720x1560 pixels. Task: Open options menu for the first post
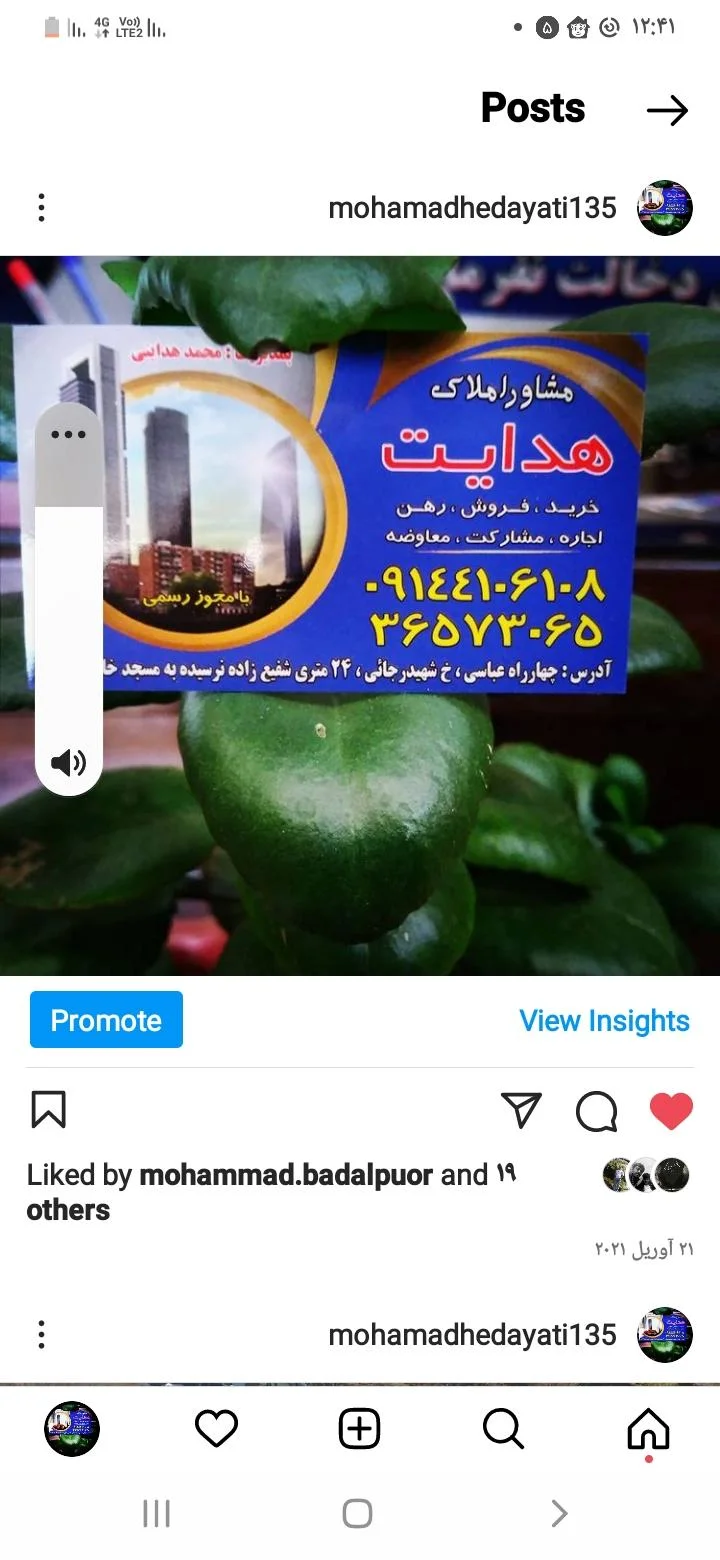point(41,208)
